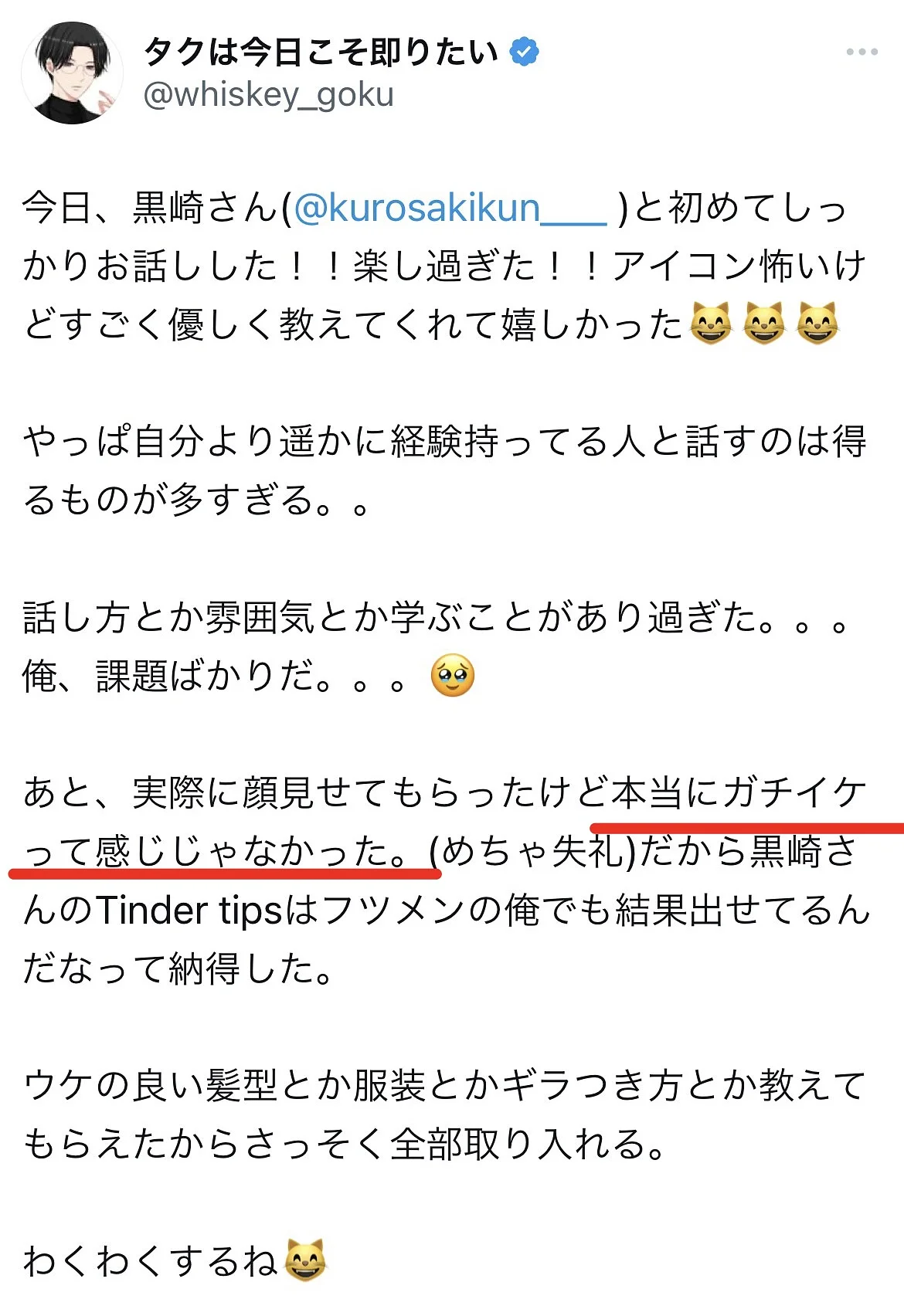Open the tweet's overflow menu
Viewport: 904px width, 1316px height.
pos(862,53)
